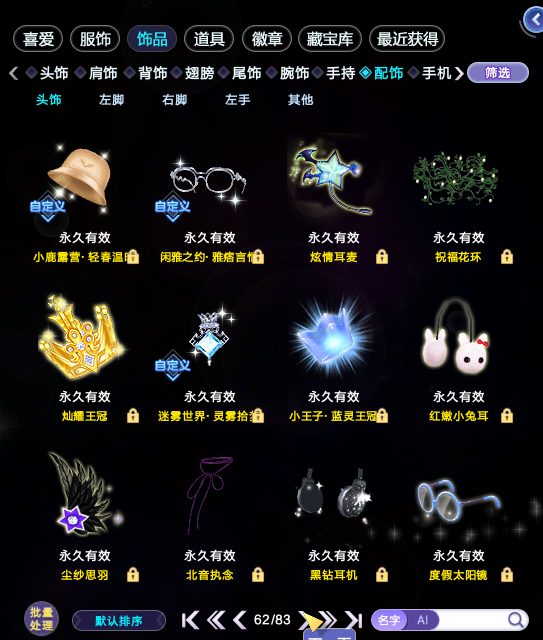This screenshot has height=640, width=543.
Task: Switch to the 服饰 tab
Action: tap(95, 39)
